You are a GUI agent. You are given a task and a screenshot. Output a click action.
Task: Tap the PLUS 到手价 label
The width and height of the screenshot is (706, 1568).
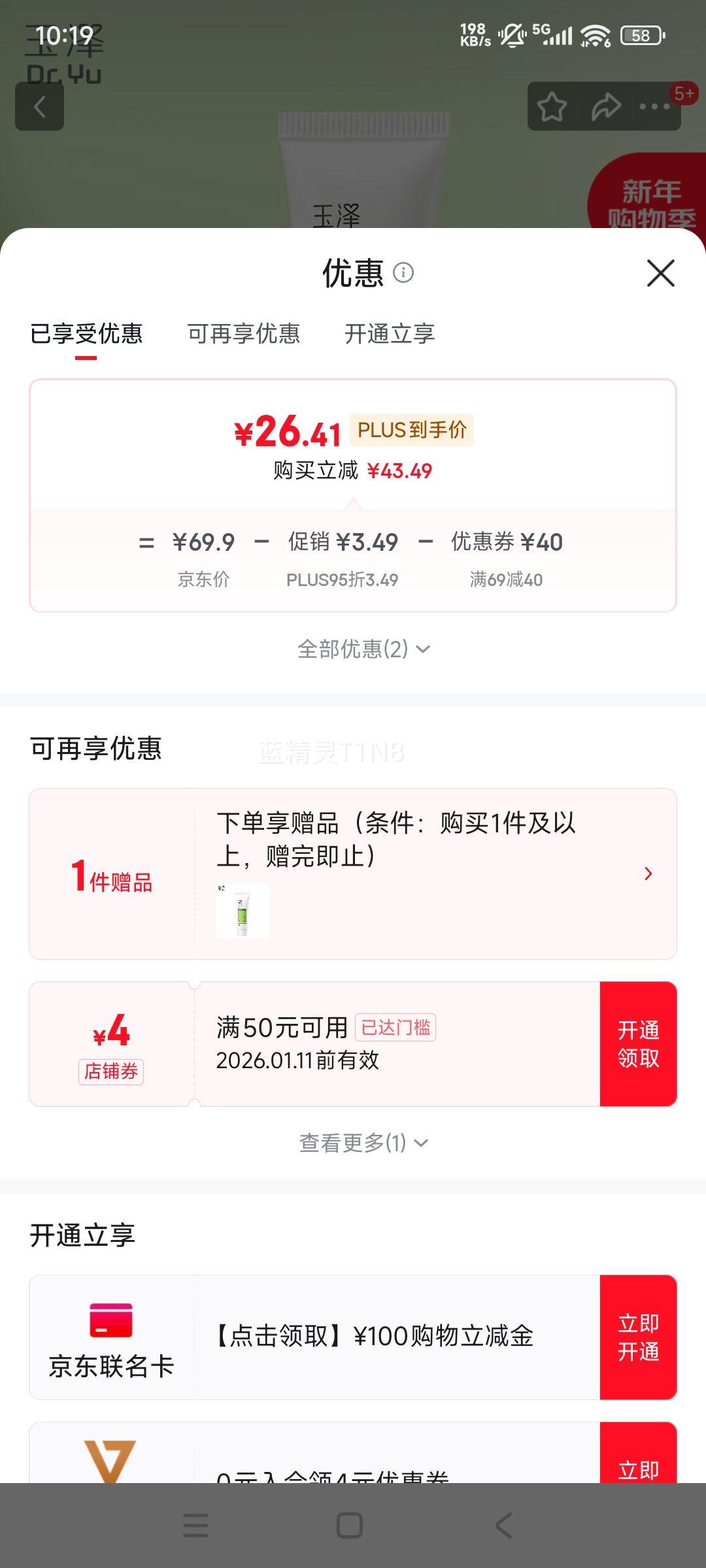pos(413,431)
